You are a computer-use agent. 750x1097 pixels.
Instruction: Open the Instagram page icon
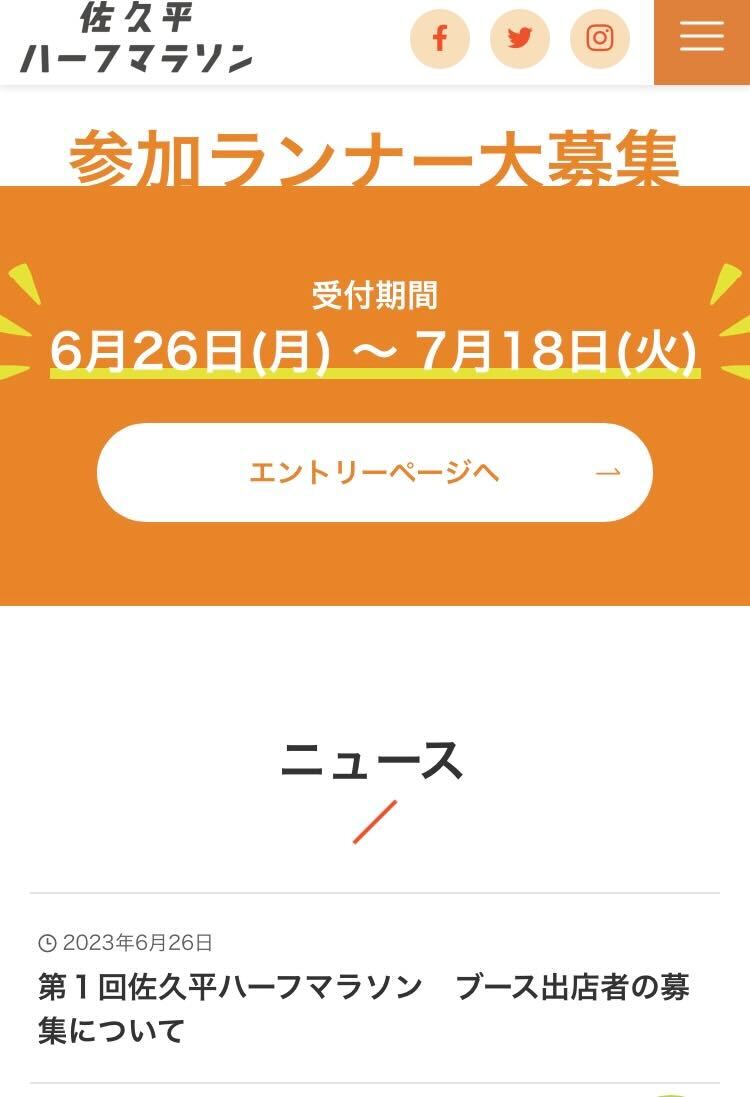point(599,39)
